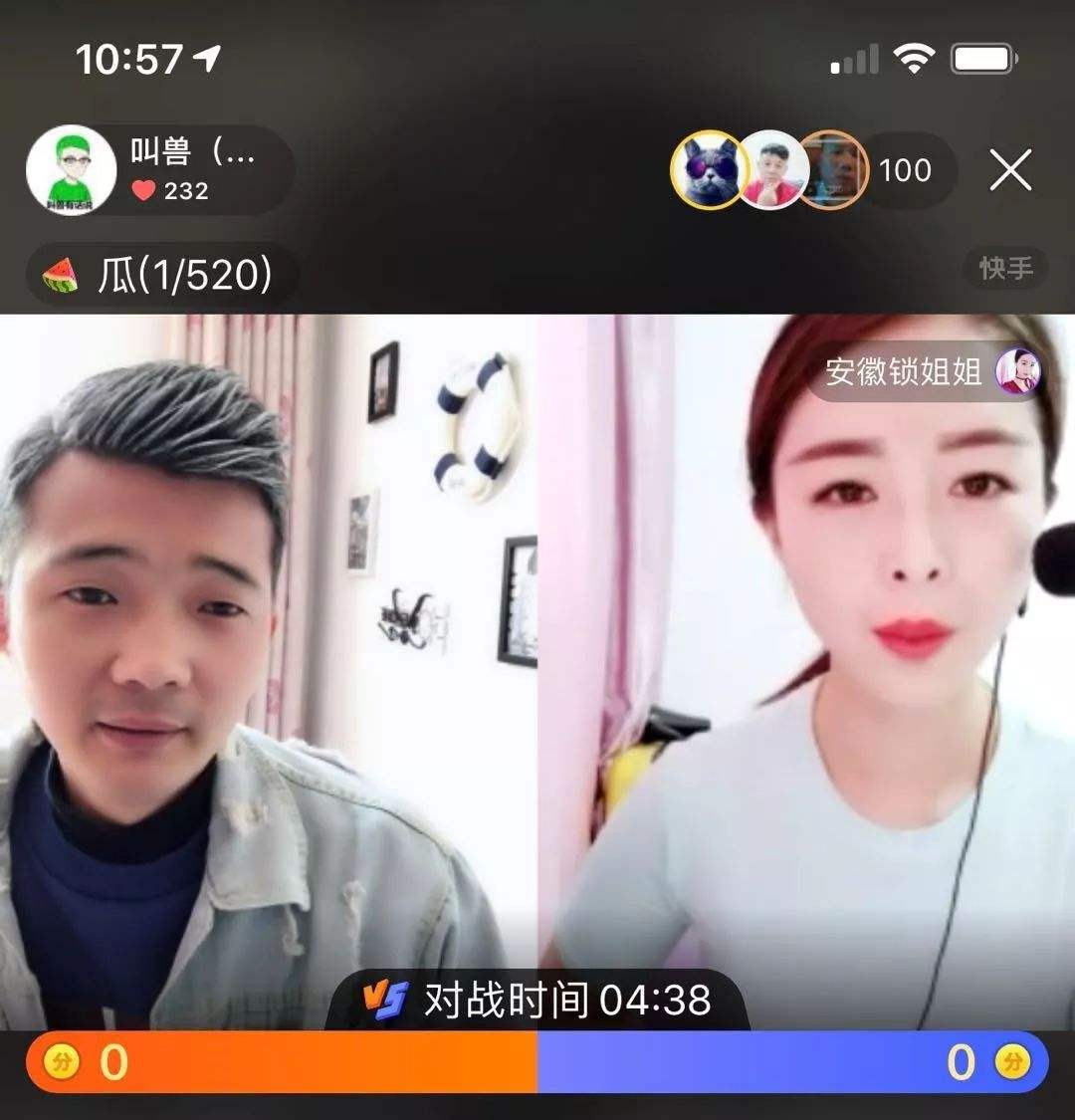Open the 100 viewer count list

click(x=903, y=171)
